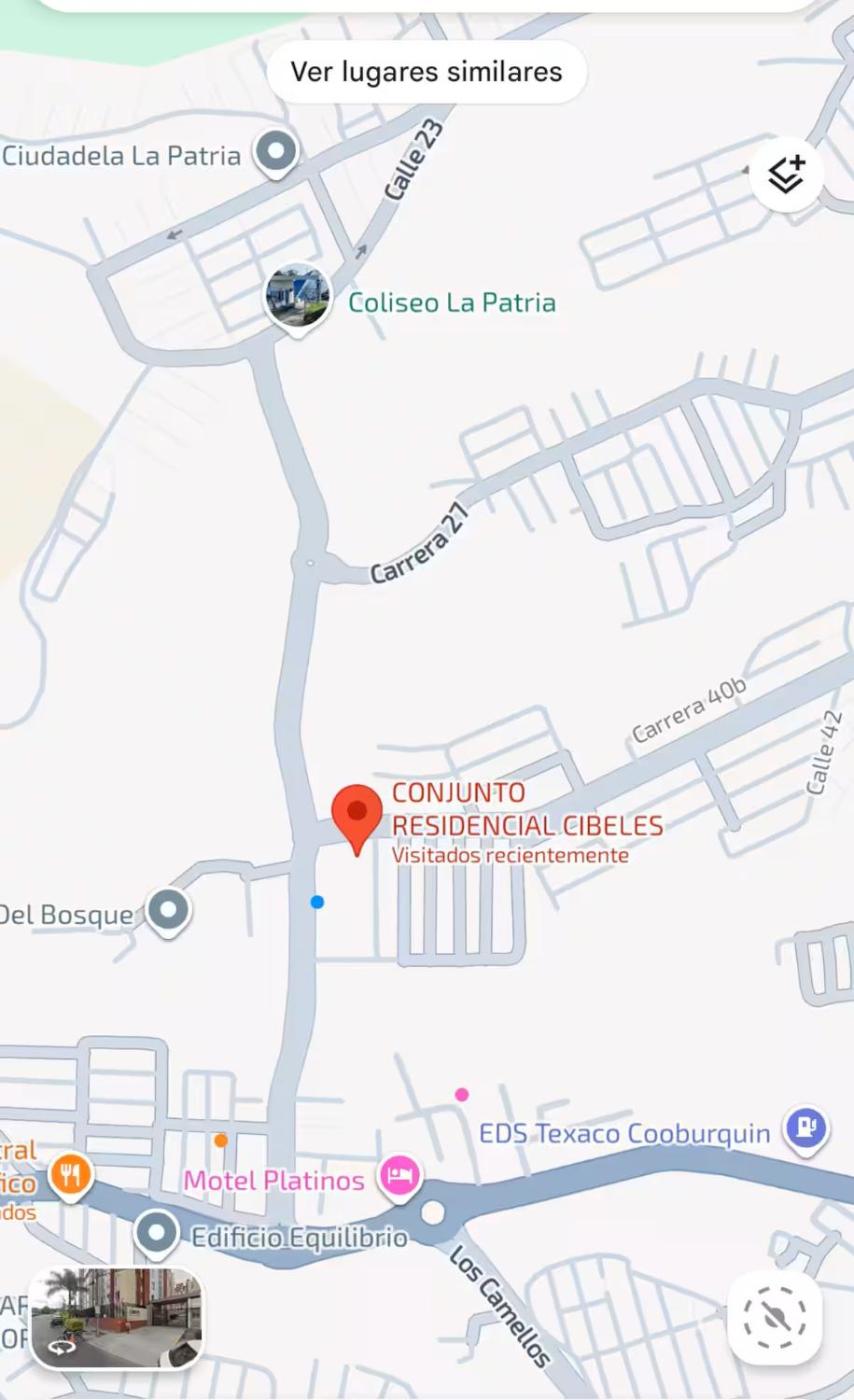Open the Edificio Equilibrio pin

click(157, 1233)
